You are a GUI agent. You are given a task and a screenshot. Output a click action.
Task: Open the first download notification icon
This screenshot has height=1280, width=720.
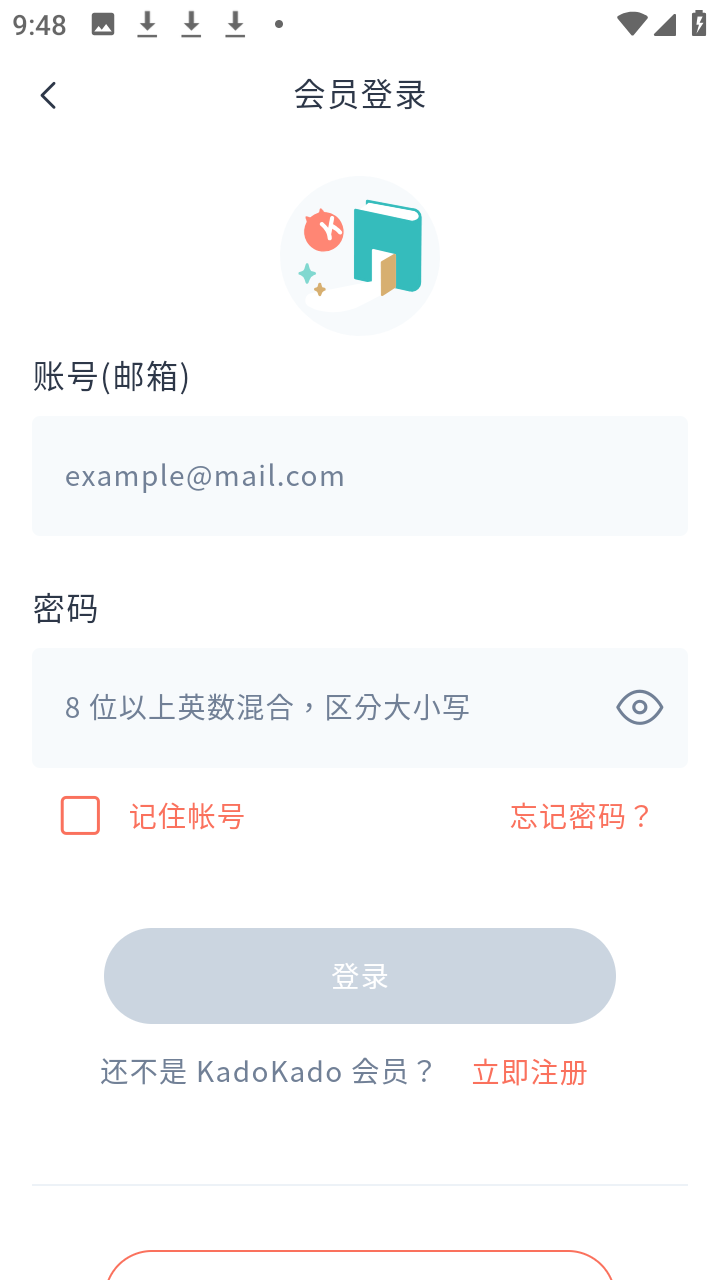point(146,24)
